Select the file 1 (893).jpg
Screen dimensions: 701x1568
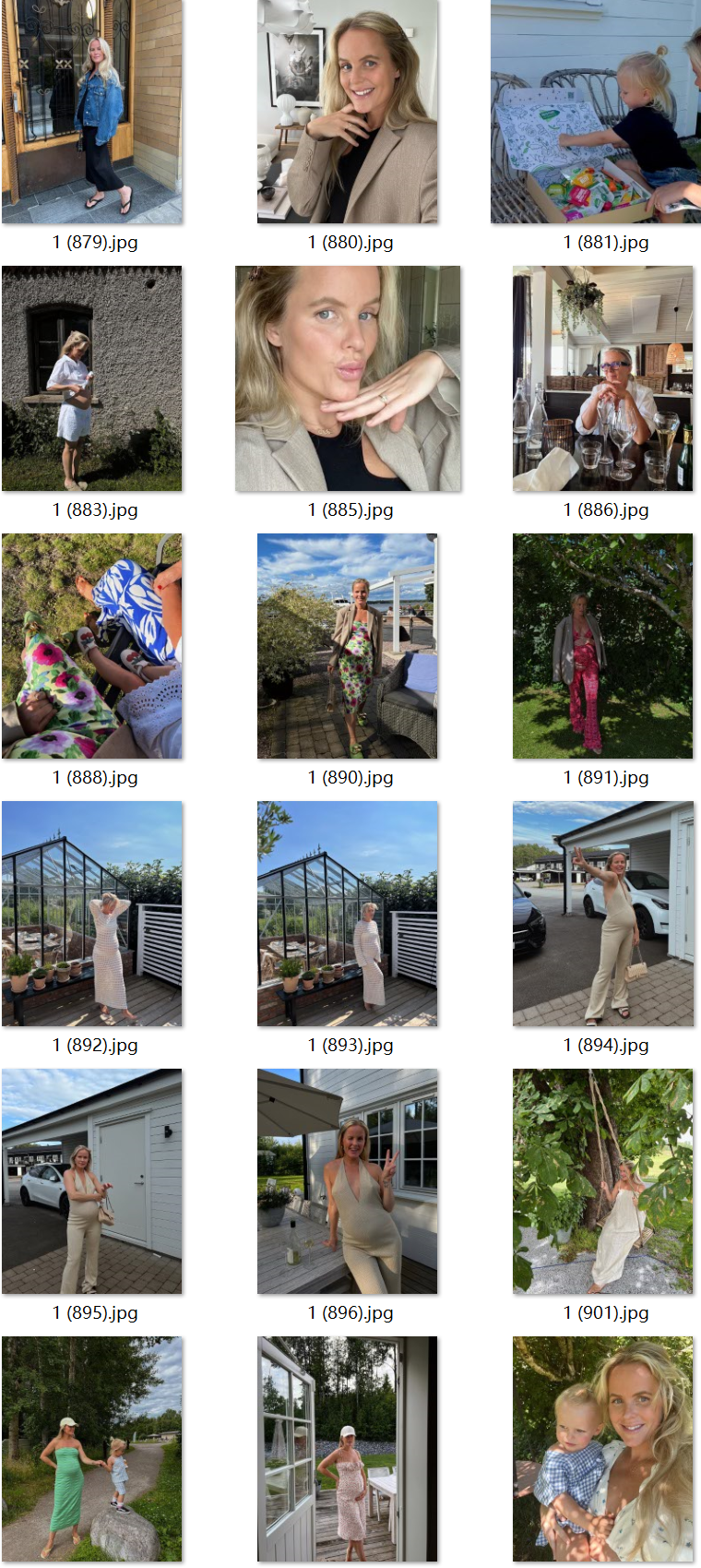pyautogui.click(x=348, y=914)
